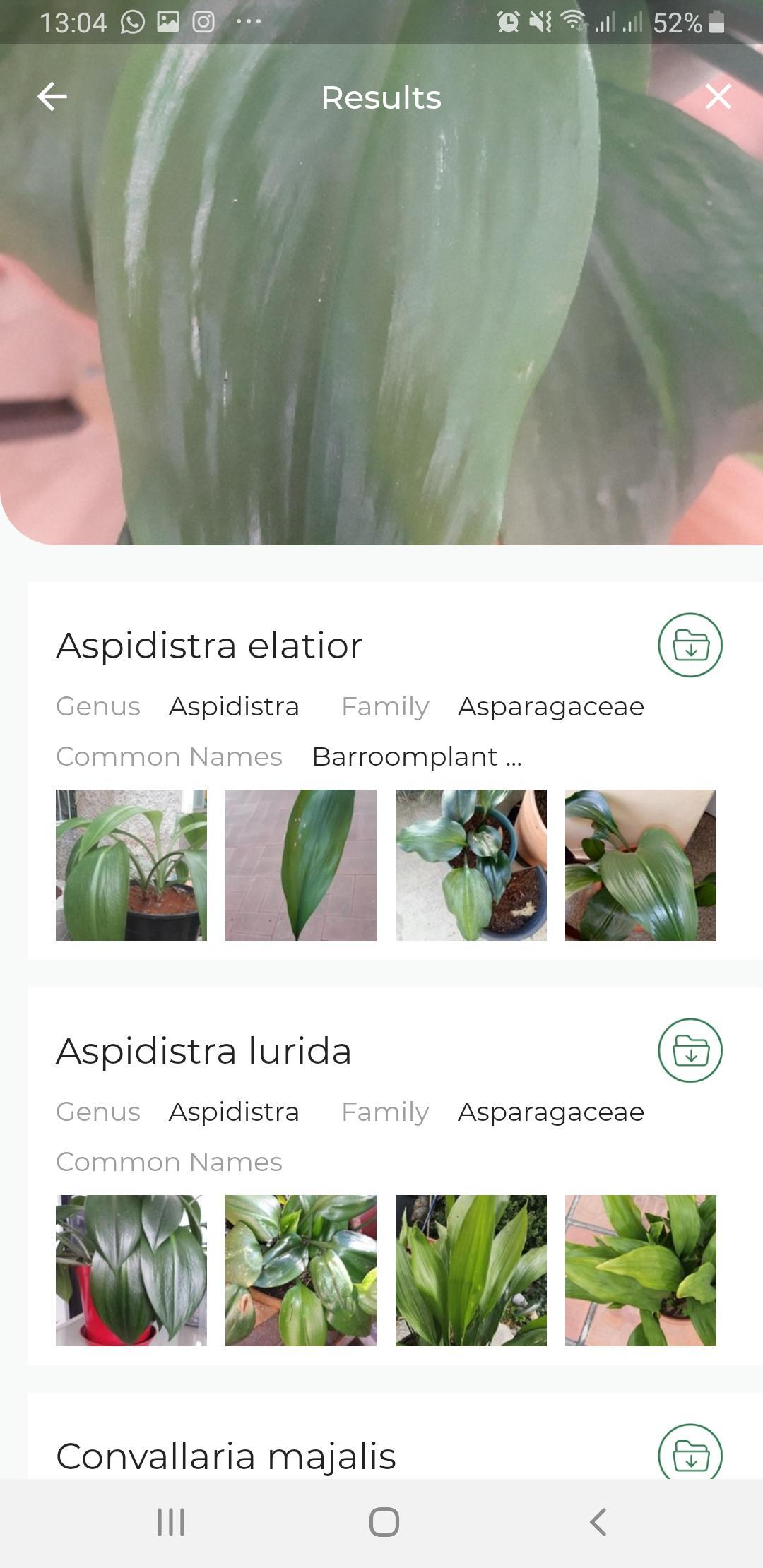
Task: Save the Convallaria majalis result
Action: coord(690,1451)
